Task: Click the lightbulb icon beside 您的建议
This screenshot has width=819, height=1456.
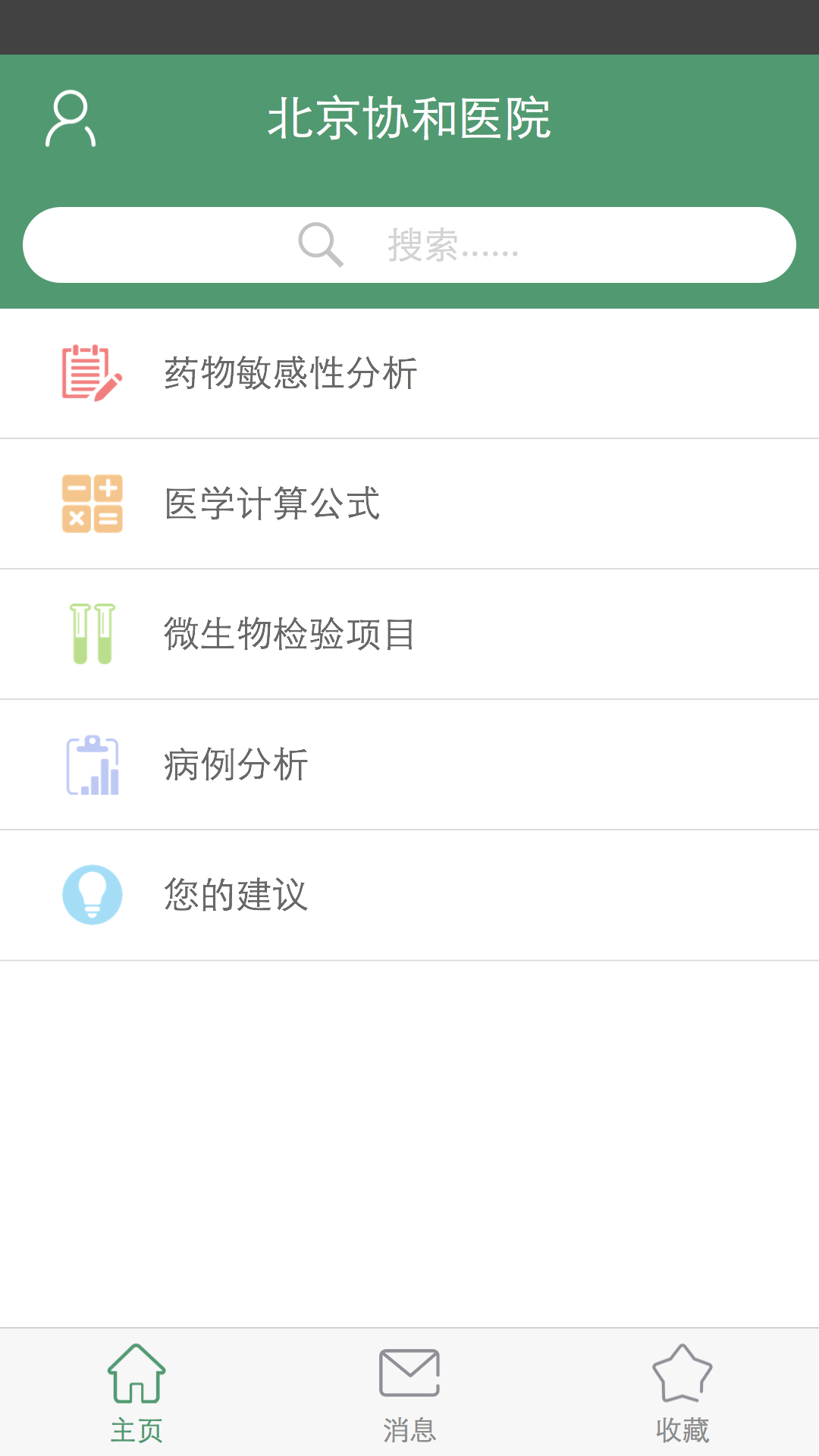Action: pos(93,895)
